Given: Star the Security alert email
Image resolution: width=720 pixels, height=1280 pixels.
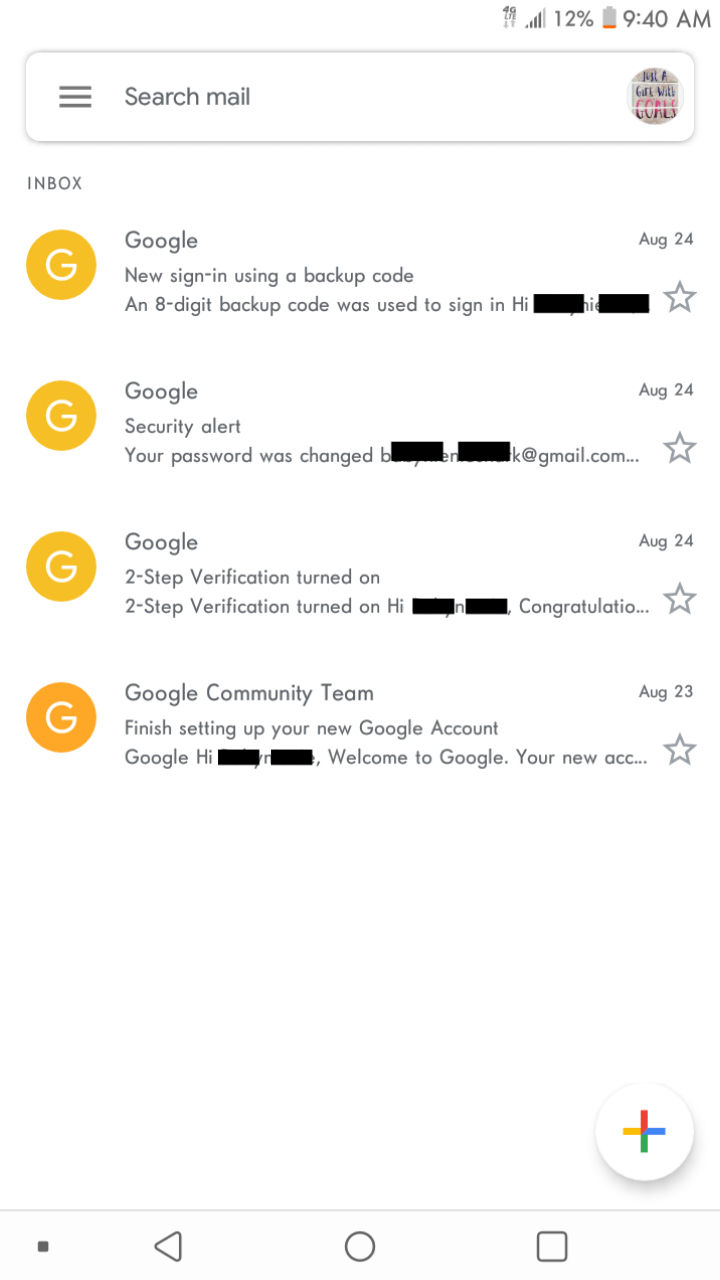Looking at the screenshot, I should point(680,448).
